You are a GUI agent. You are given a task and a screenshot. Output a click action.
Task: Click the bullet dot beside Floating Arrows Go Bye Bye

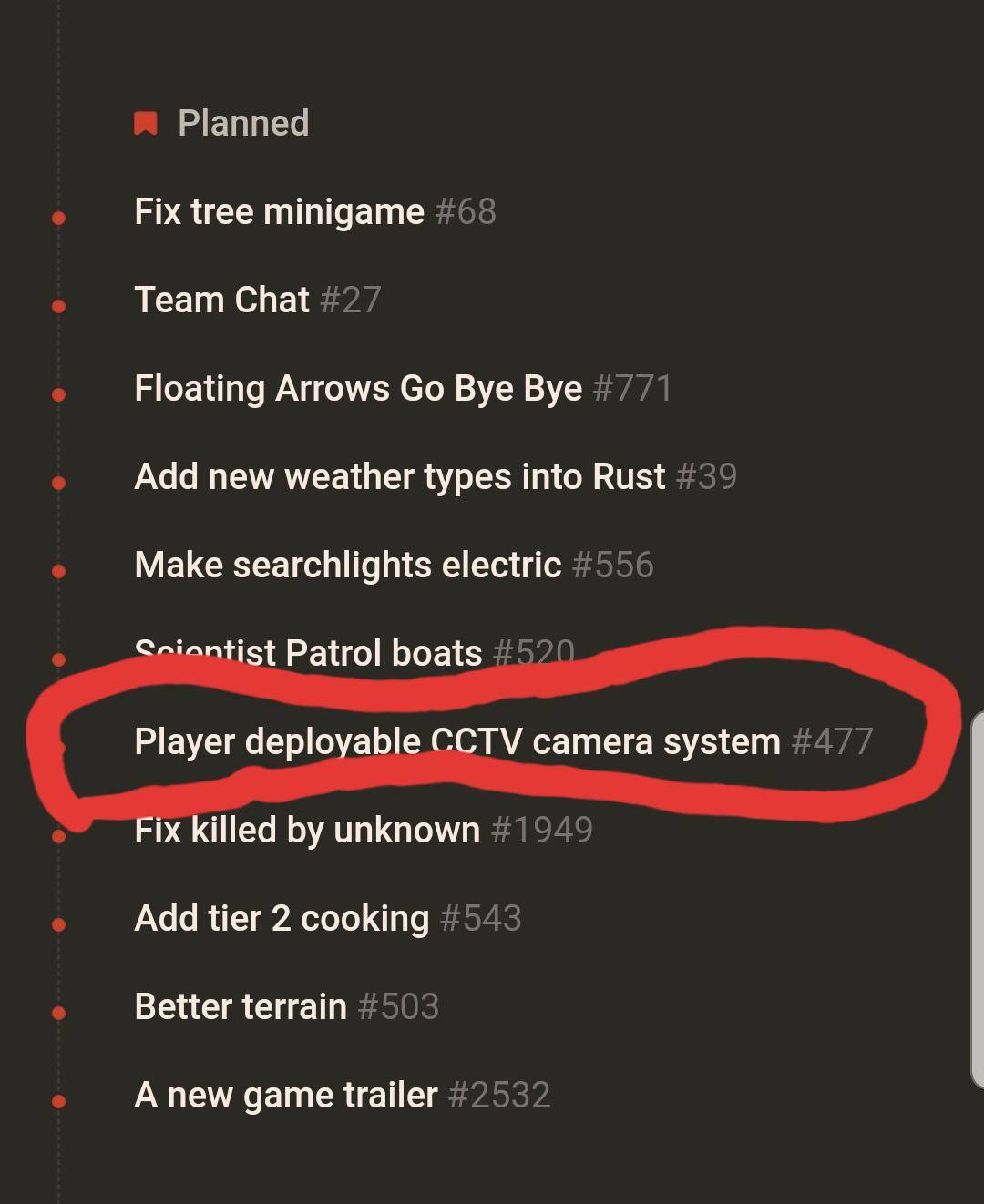(x=59, y=395)
